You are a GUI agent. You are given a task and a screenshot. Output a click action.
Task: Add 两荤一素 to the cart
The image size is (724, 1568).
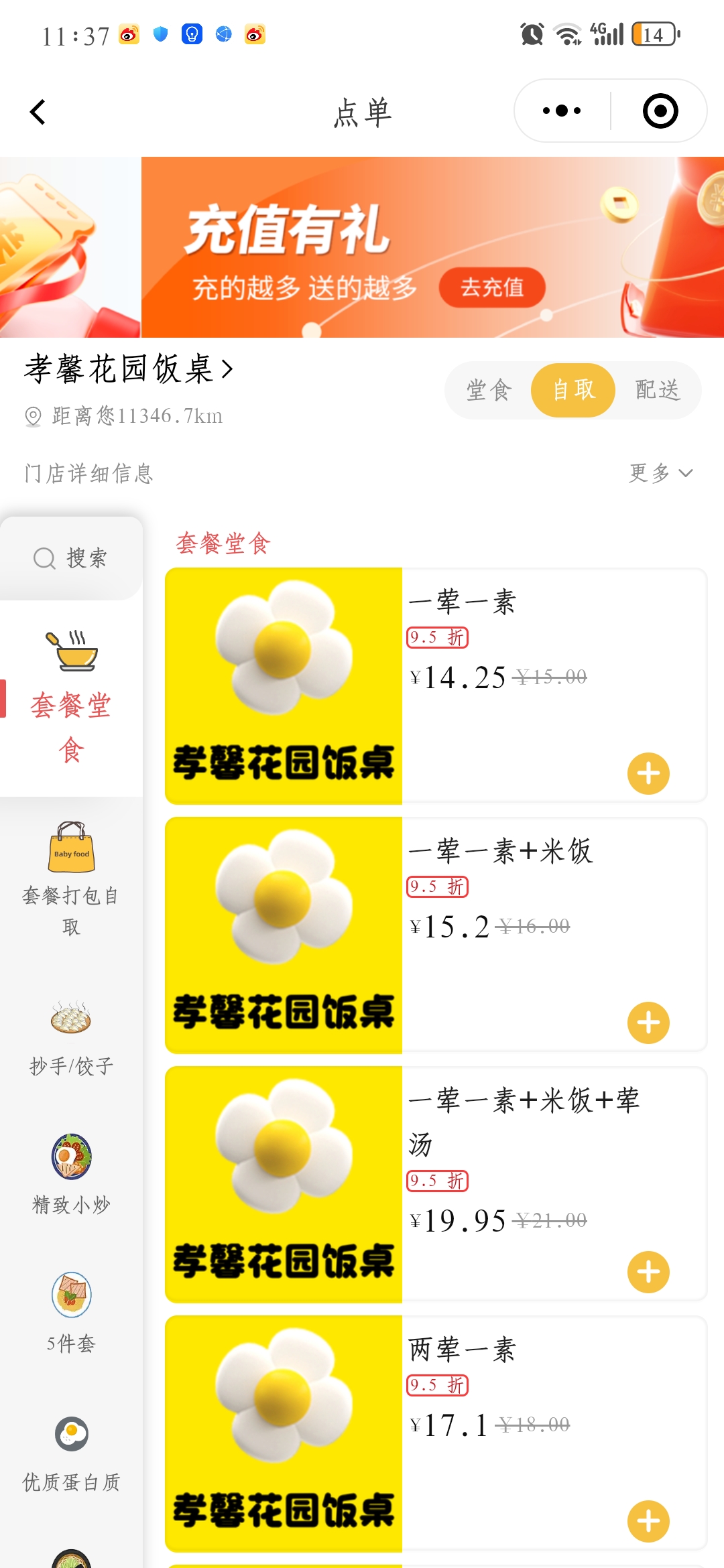648,1521
